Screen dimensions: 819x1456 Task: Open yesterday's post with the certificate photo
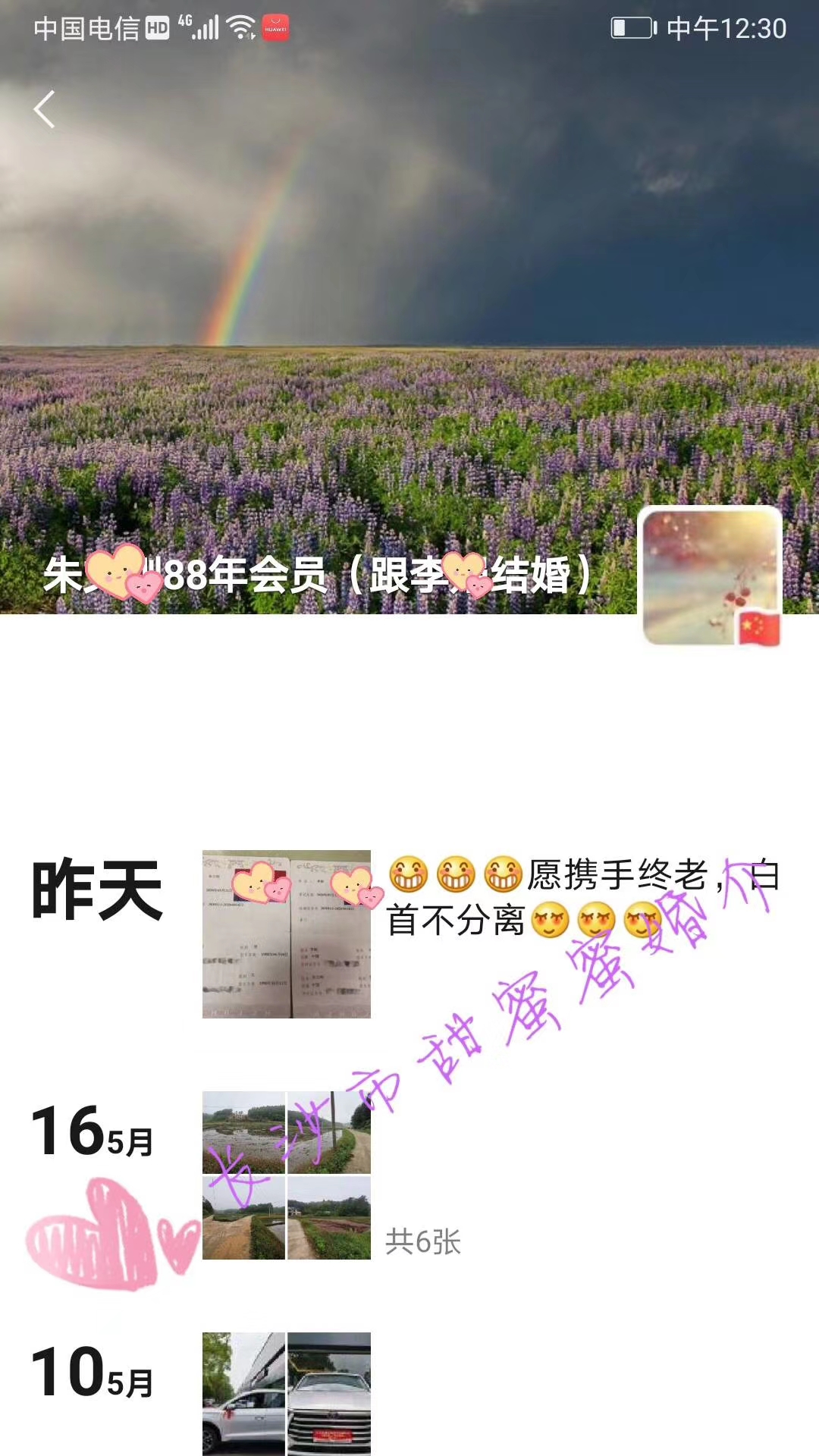pos(287,934)
